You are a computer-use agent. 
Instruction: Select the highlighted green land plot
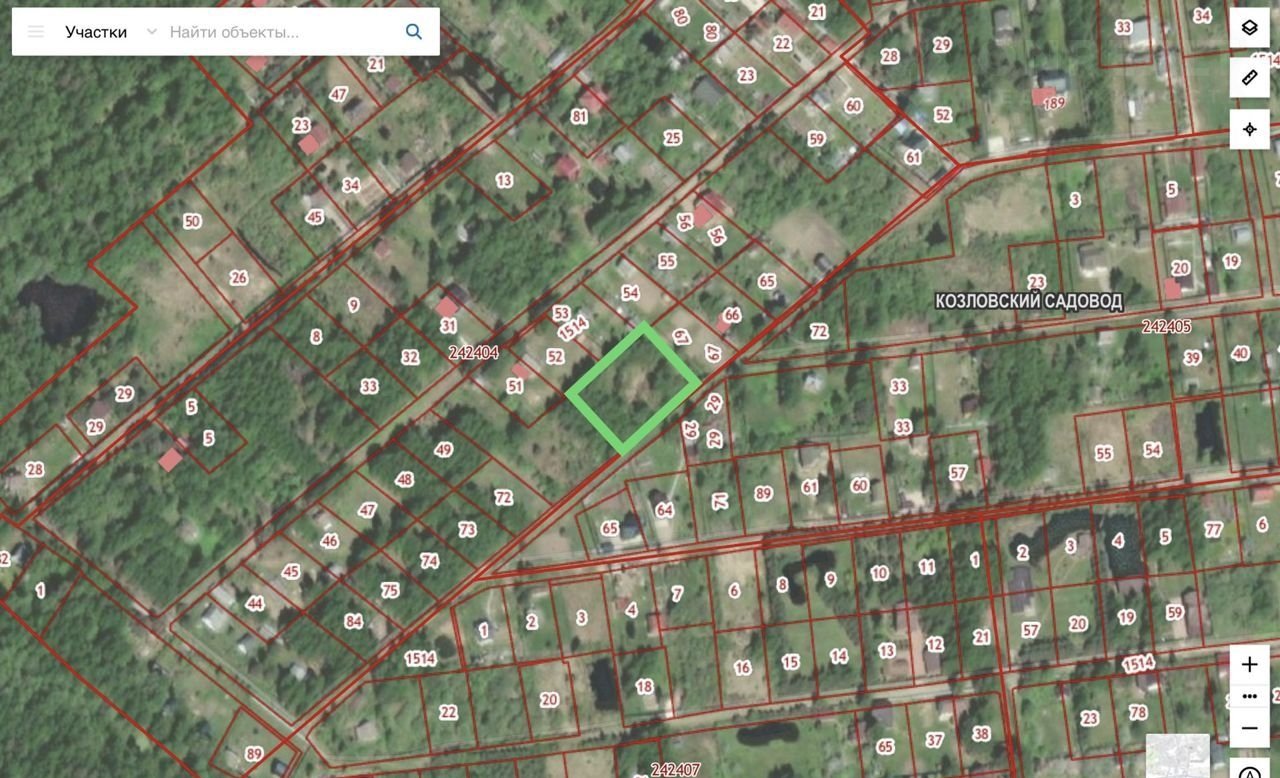633,388
